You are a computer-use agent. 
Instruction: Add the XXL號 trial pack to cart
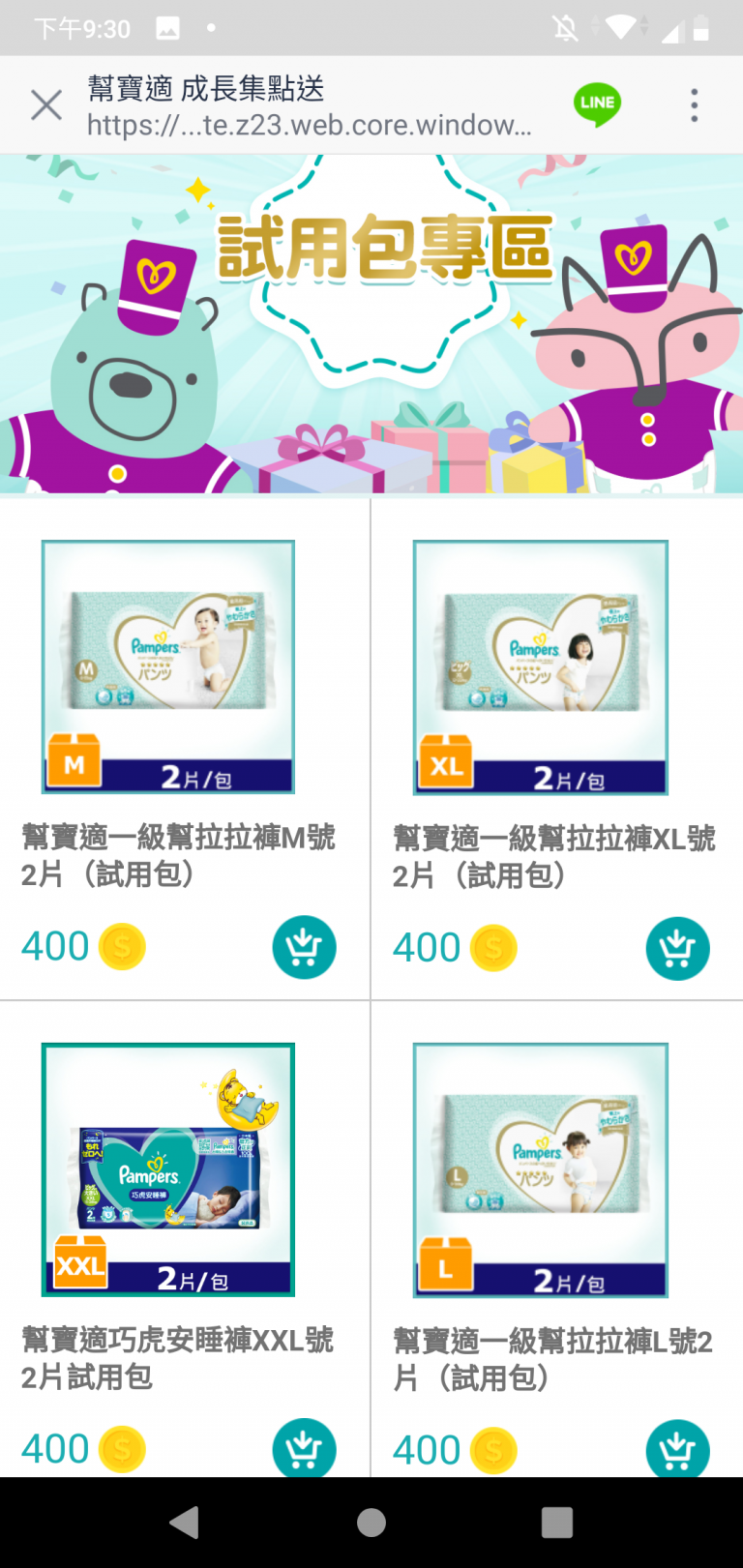(304, 1448)
